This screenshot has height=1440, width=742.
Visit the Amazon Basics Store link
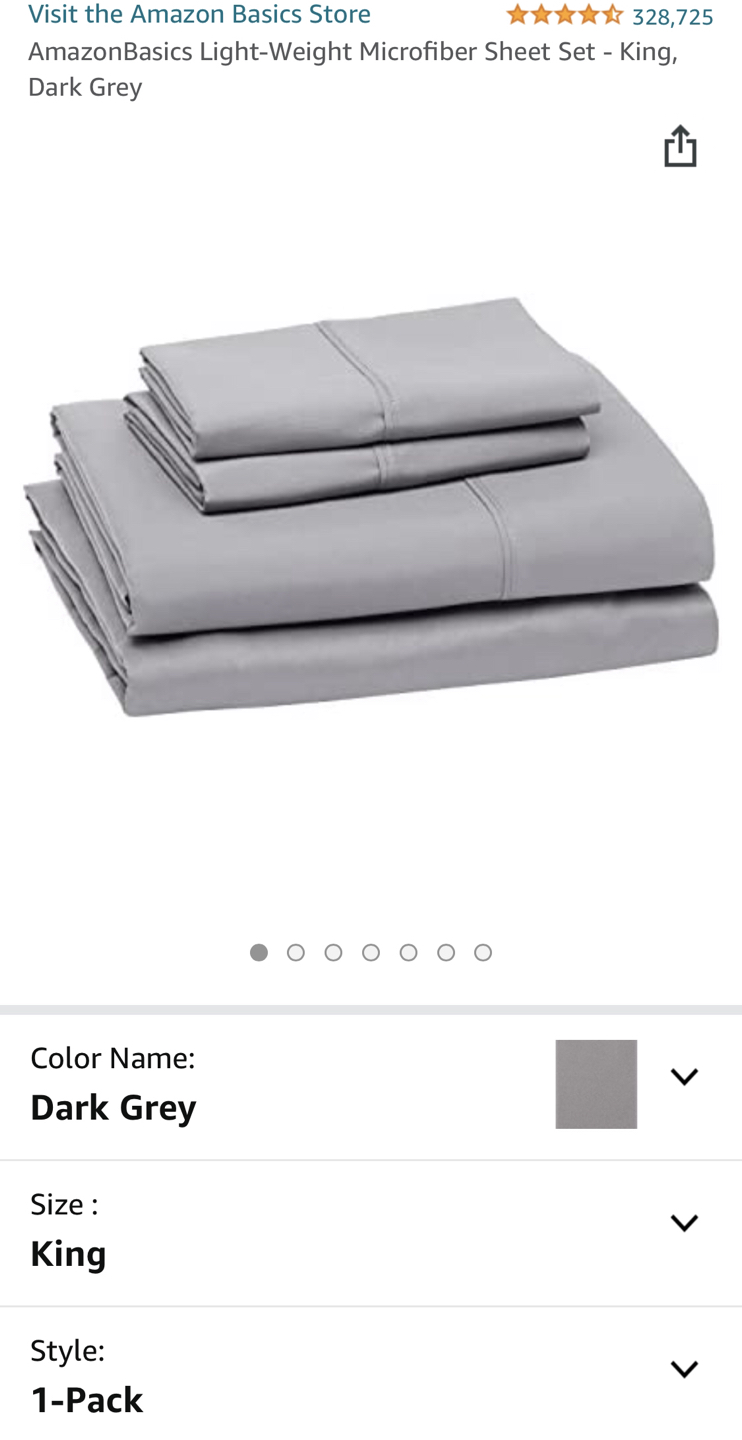point(199,14)
